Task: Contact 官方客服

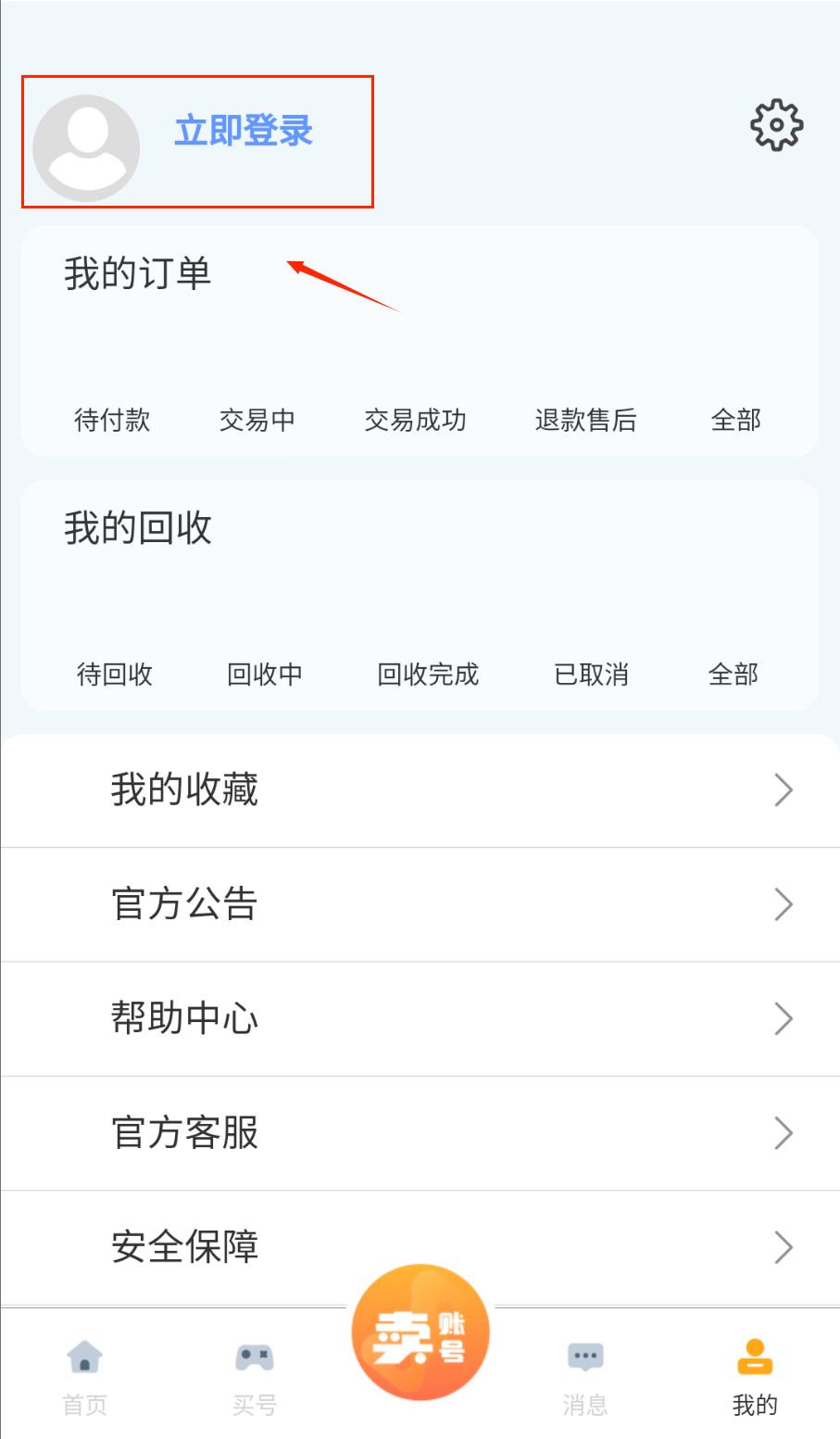Action: coord(420,1133)
